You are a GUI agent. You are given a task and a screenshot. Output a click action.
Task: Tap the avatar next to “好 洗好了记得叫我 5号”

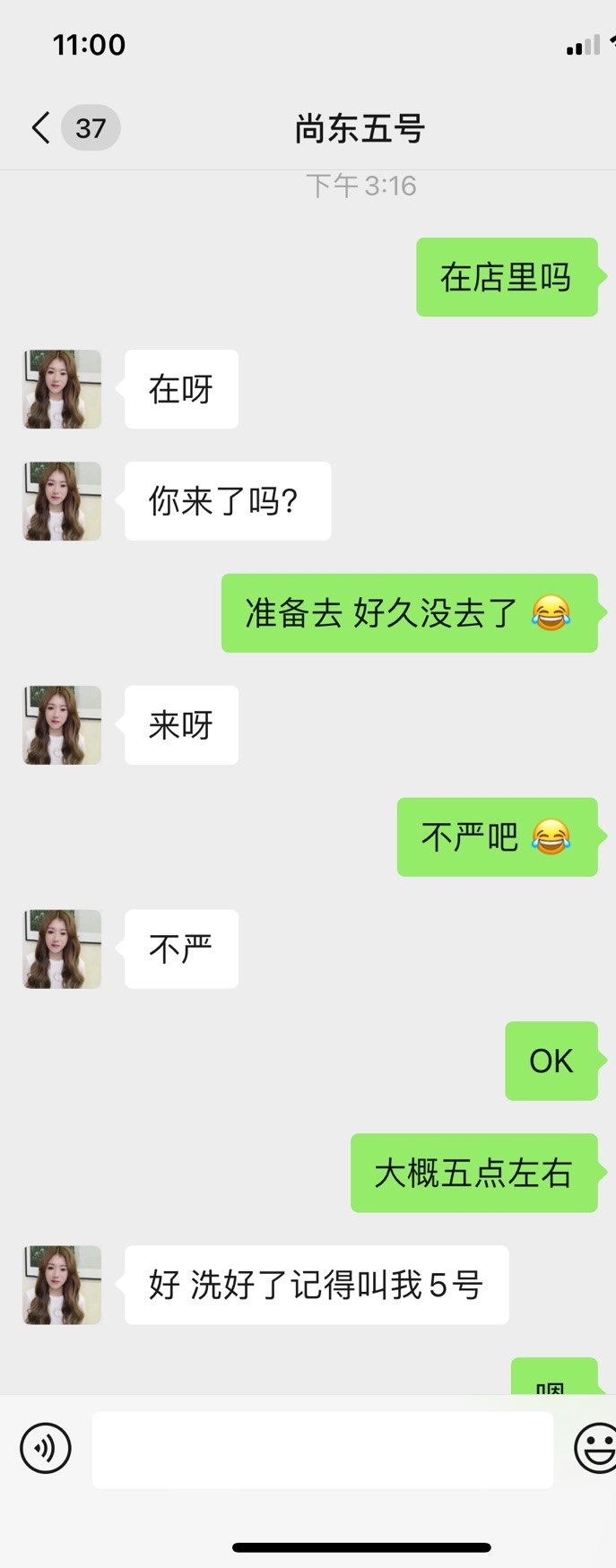(62, 1285)
